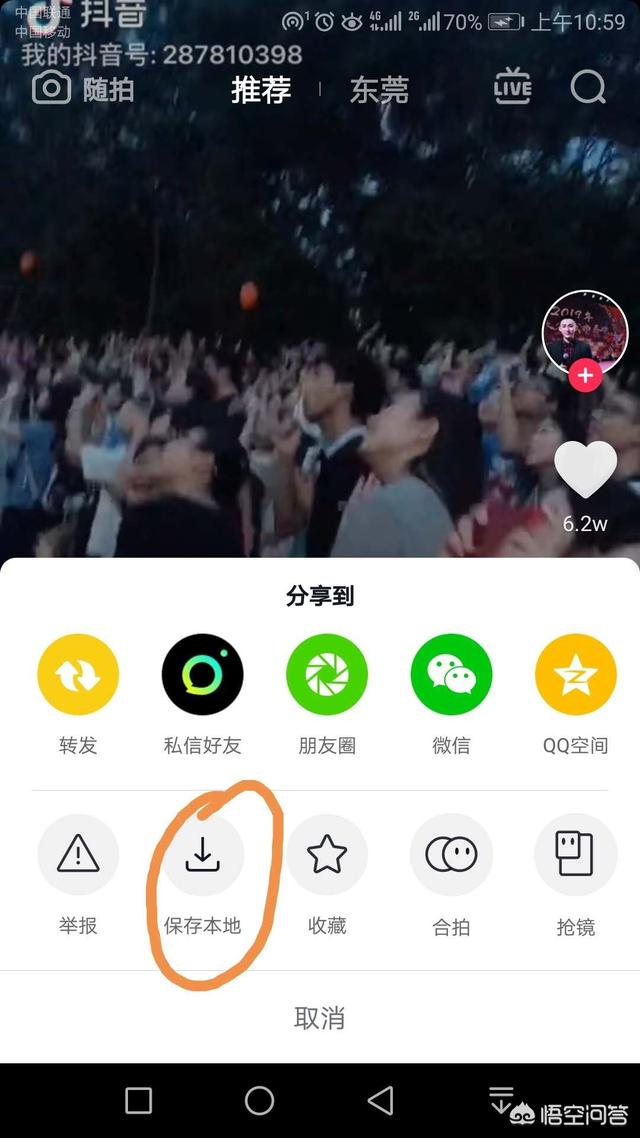Switch to the 东莞 tab

point(379,90)
